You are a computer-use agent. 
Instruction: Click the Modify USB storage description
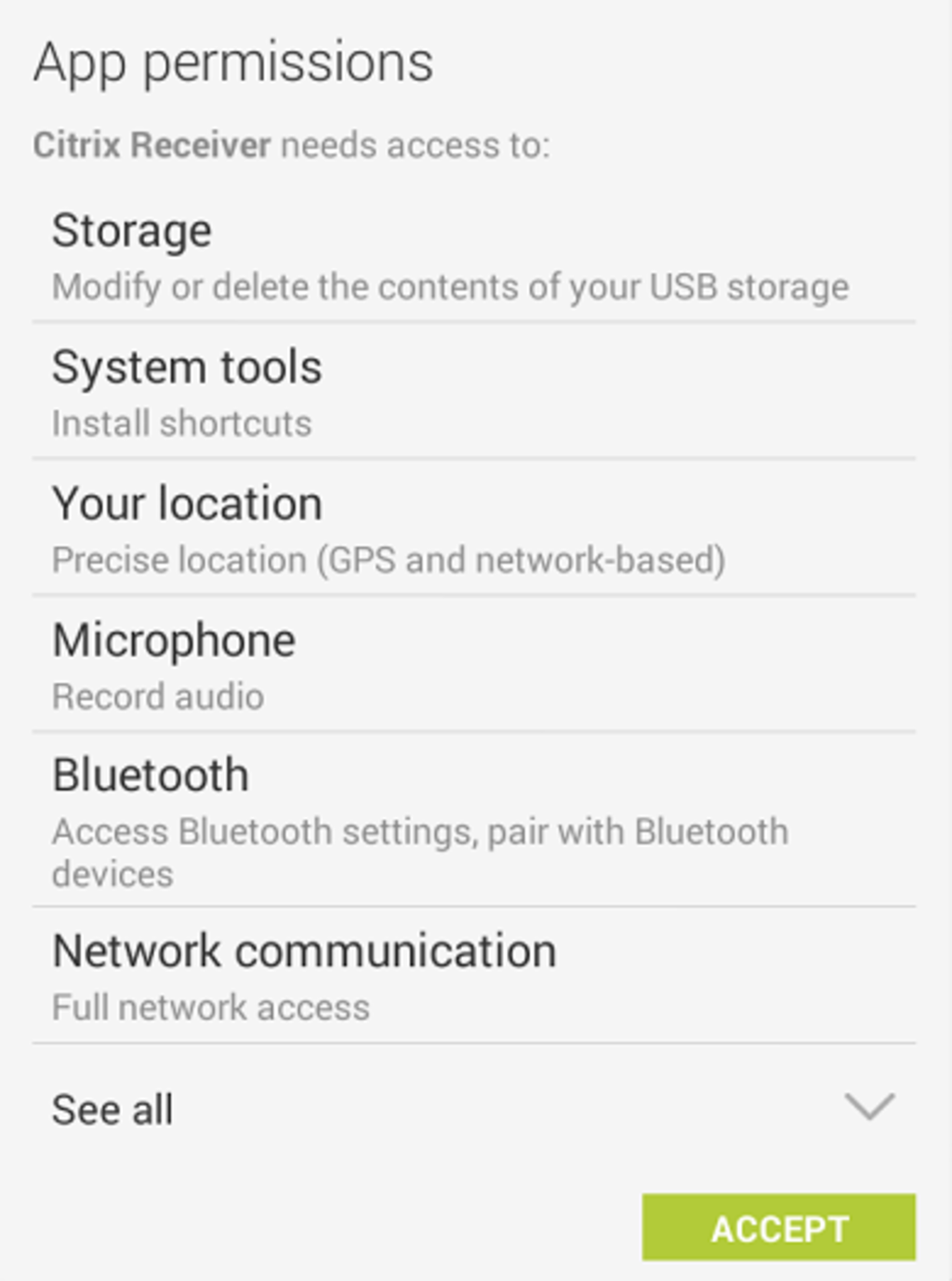coord(450,286)
